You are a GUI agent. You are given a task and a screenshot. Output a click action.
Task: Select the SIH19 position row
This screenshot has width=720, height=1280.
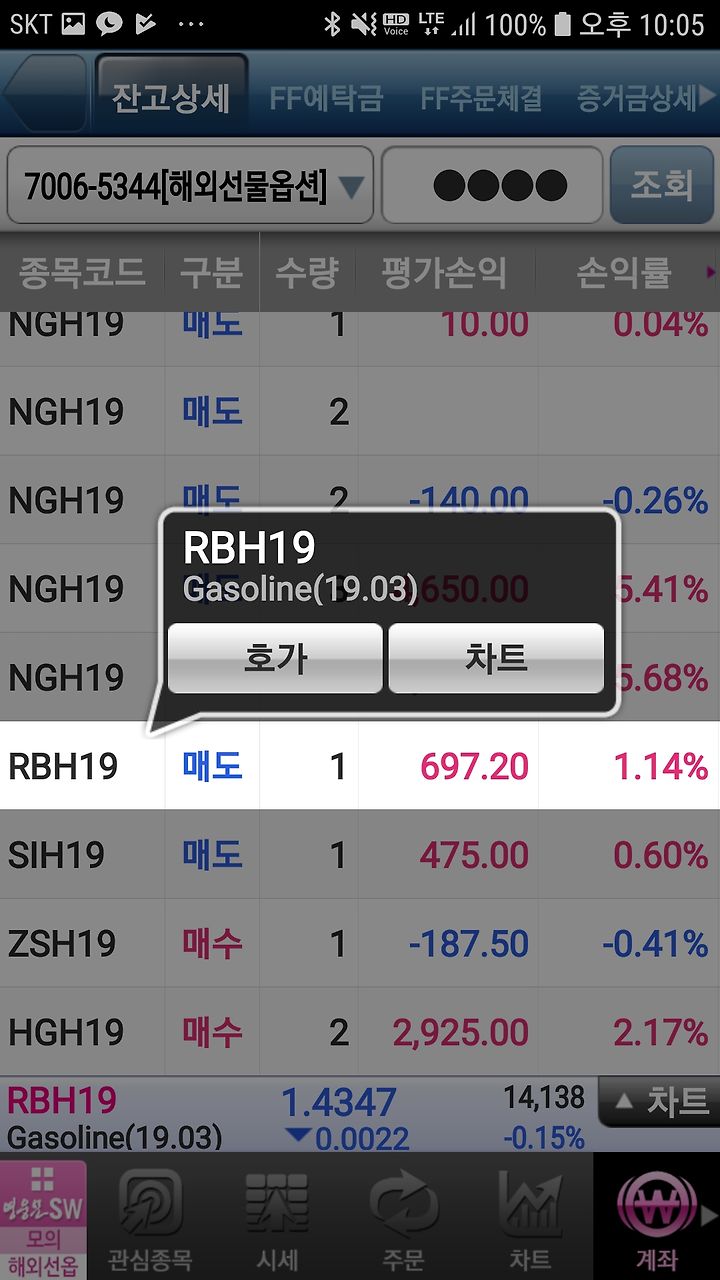(360, 854)
